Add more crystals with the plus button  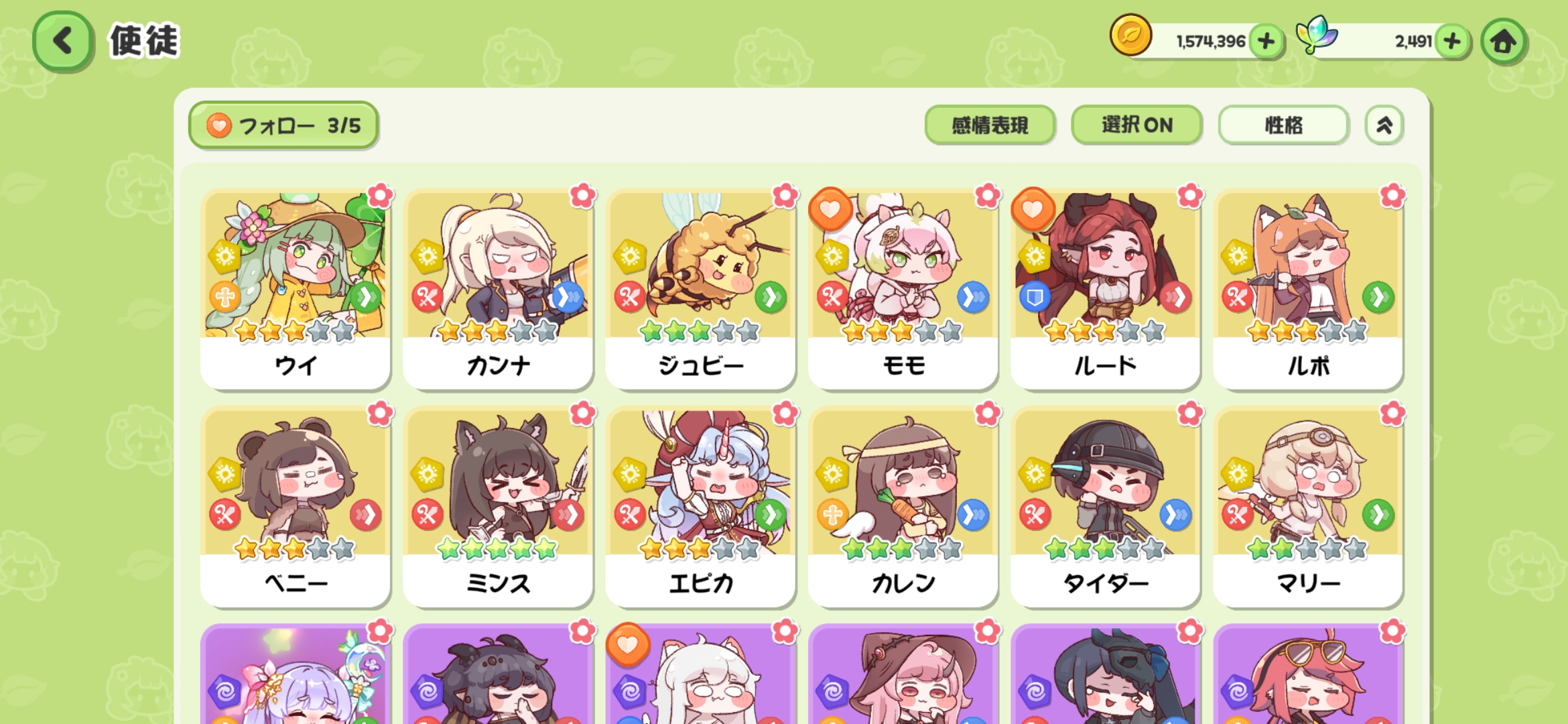coord(1452,42)
